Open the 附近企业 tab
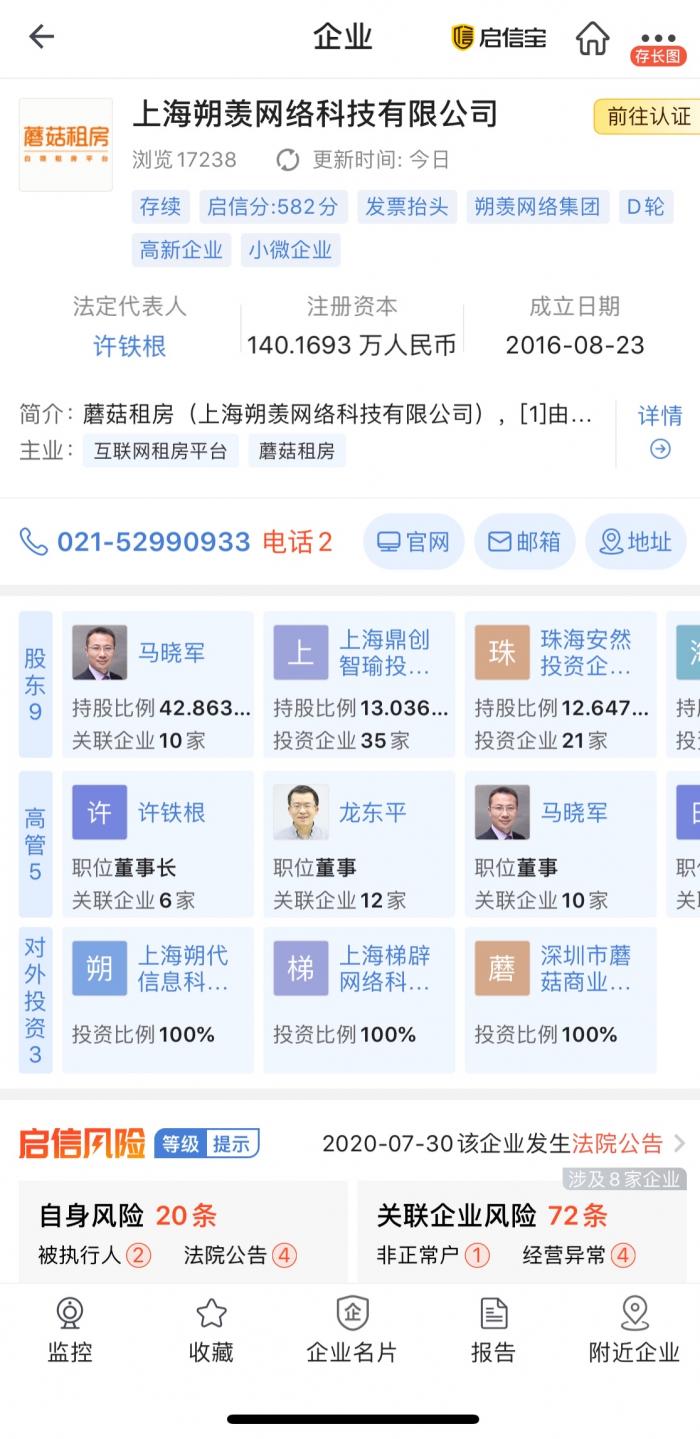 tap(633, 1329)
